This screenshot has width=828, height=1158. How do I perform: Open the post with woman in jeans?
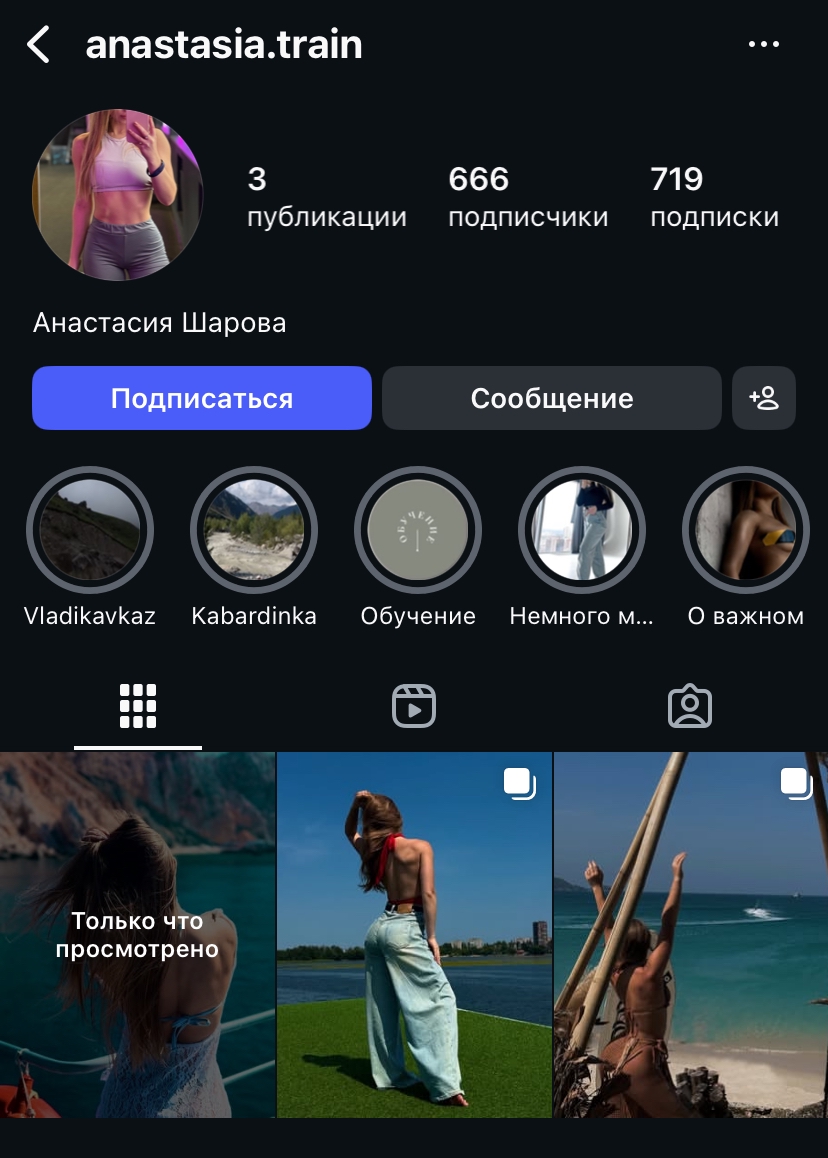[414, 935]
